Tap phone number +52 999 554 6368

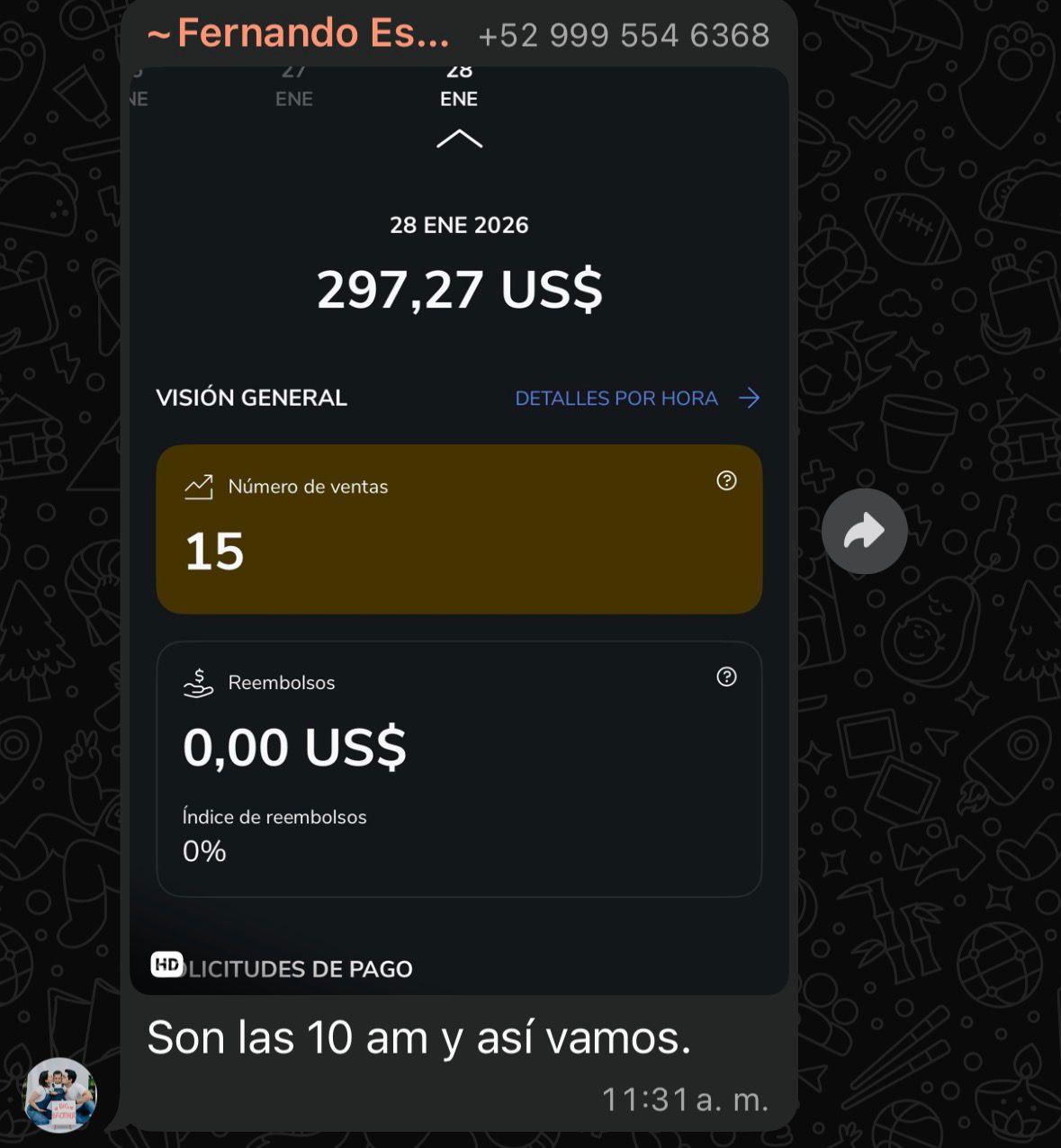pyautogui.click(x=624, y=36)
